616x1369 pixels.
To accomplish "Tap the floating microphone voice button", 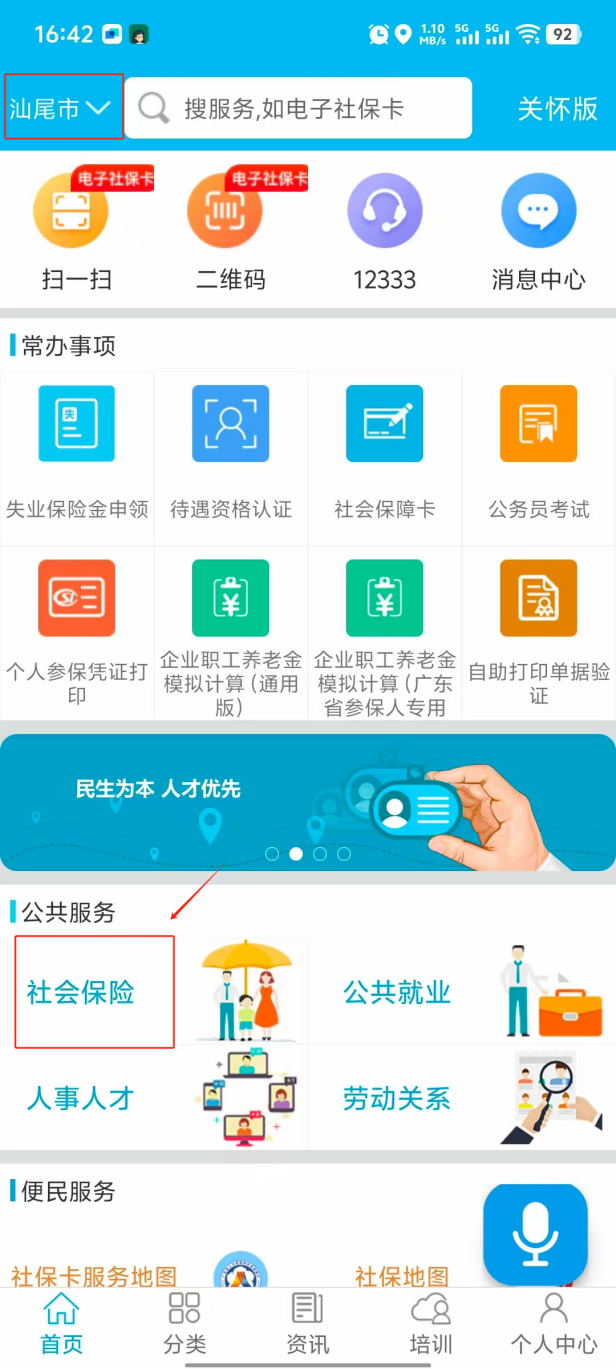I will point(535,1234).
